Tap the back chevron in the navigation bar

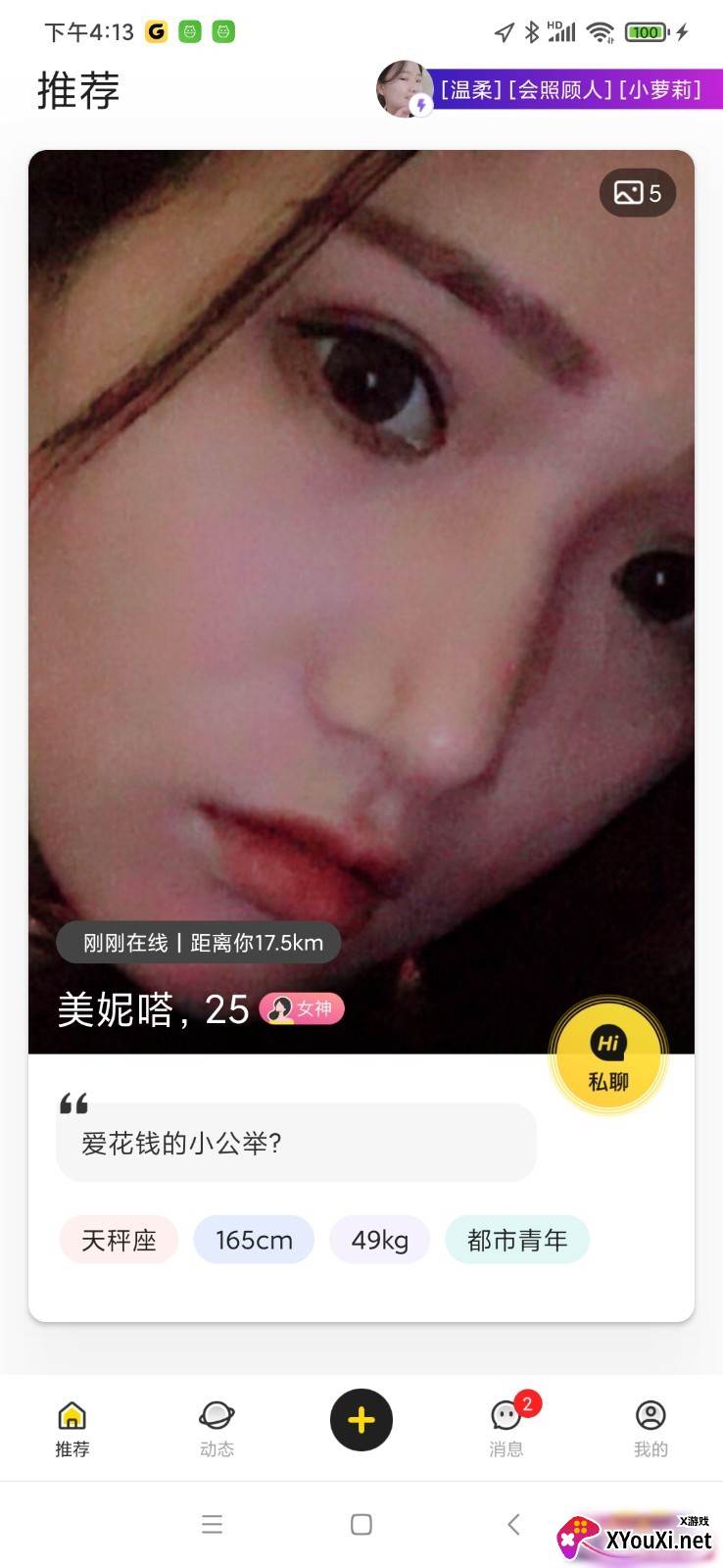coord(513,1524)
